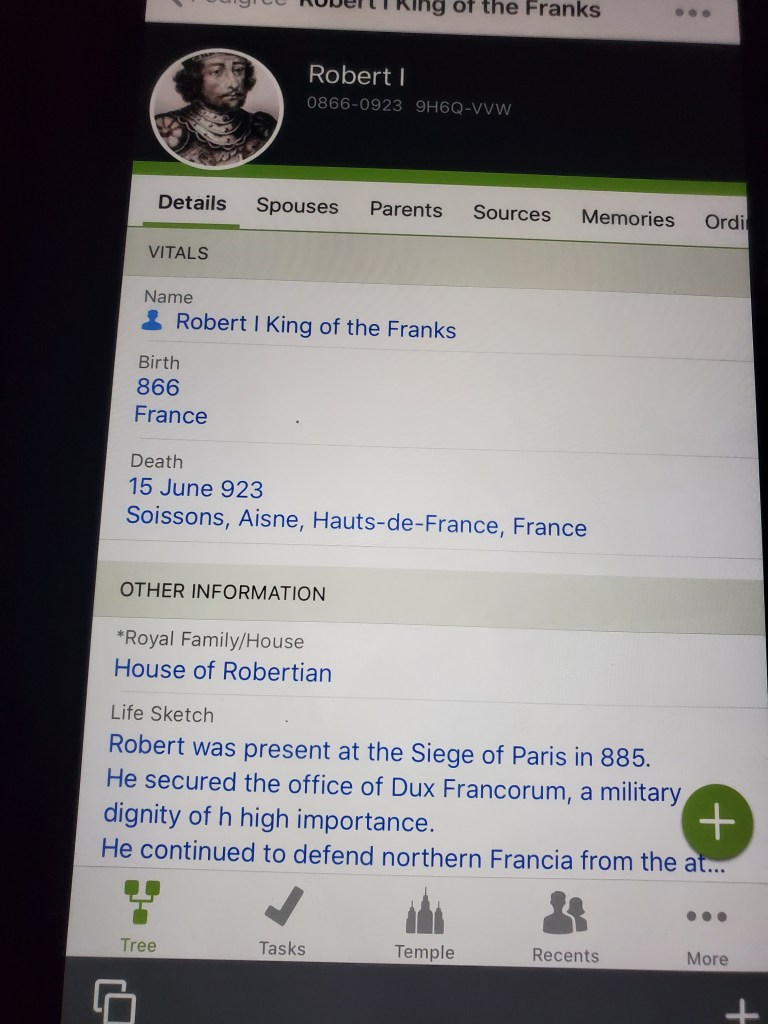View the Memories tab
This screenshot has width=768, height=1024.
coord(627,218)
